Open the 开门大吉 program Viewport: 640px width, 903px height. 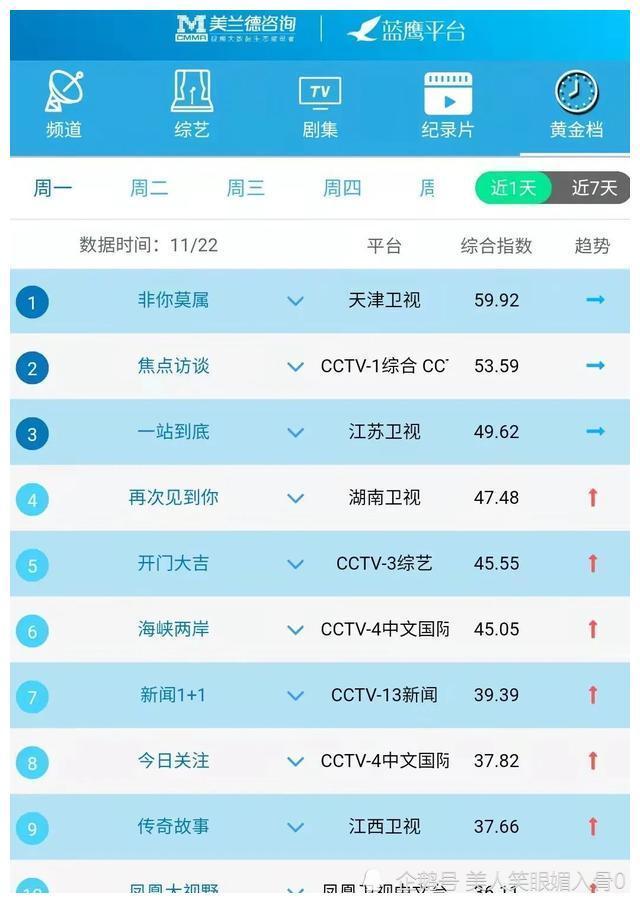click(174, 564)
